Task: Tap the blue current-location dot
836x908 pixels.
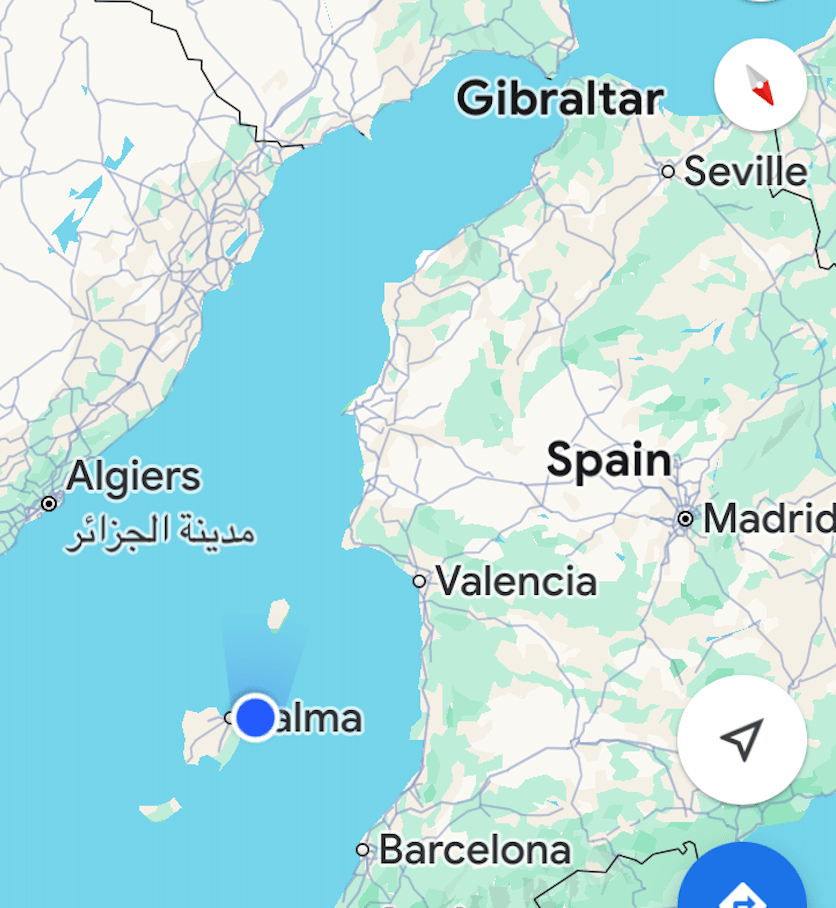Action: click(x=257, y=716)
